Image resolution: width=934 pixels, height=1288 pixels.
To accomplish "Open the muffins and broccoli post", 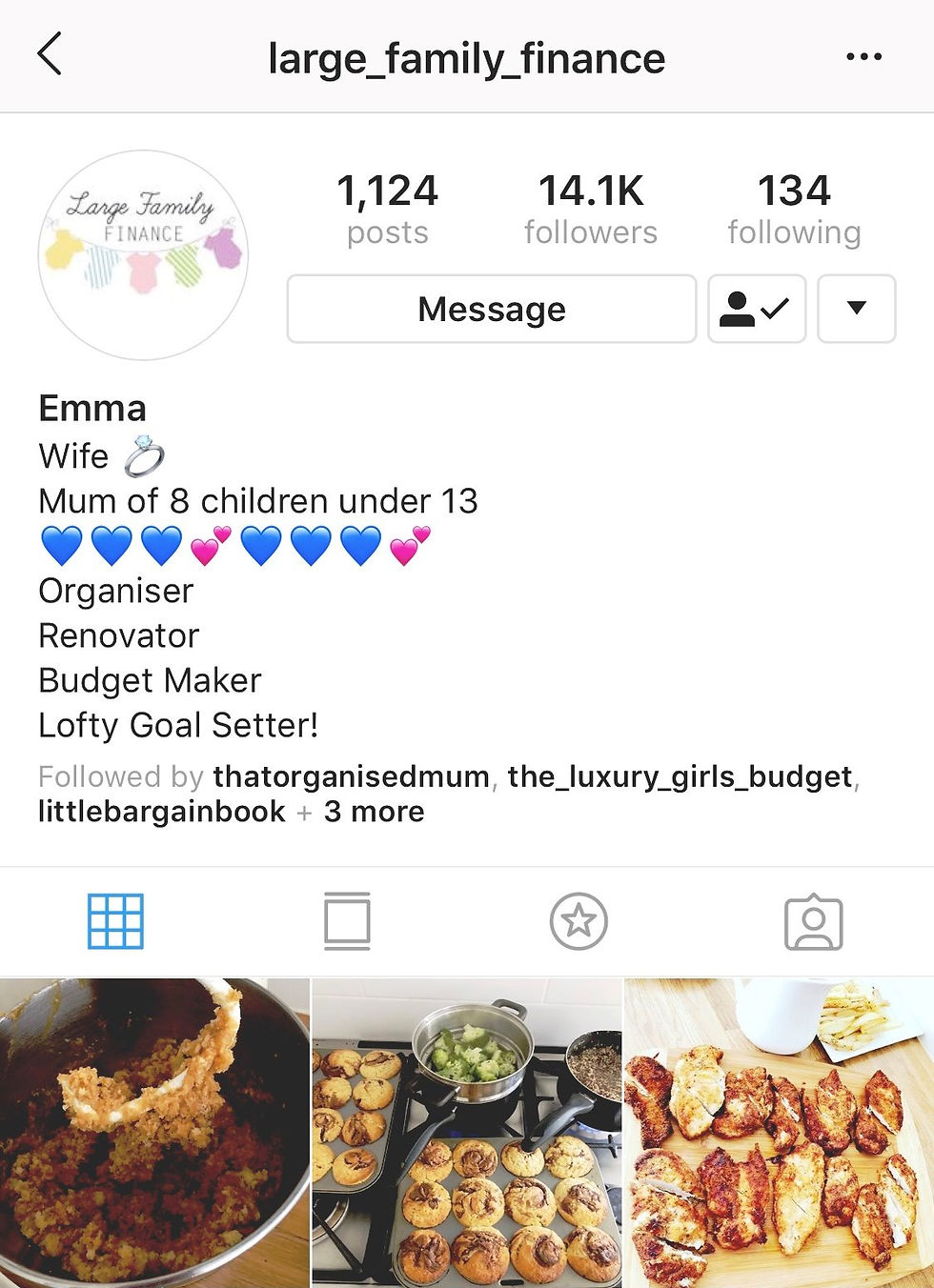I will click(467, 1133).
